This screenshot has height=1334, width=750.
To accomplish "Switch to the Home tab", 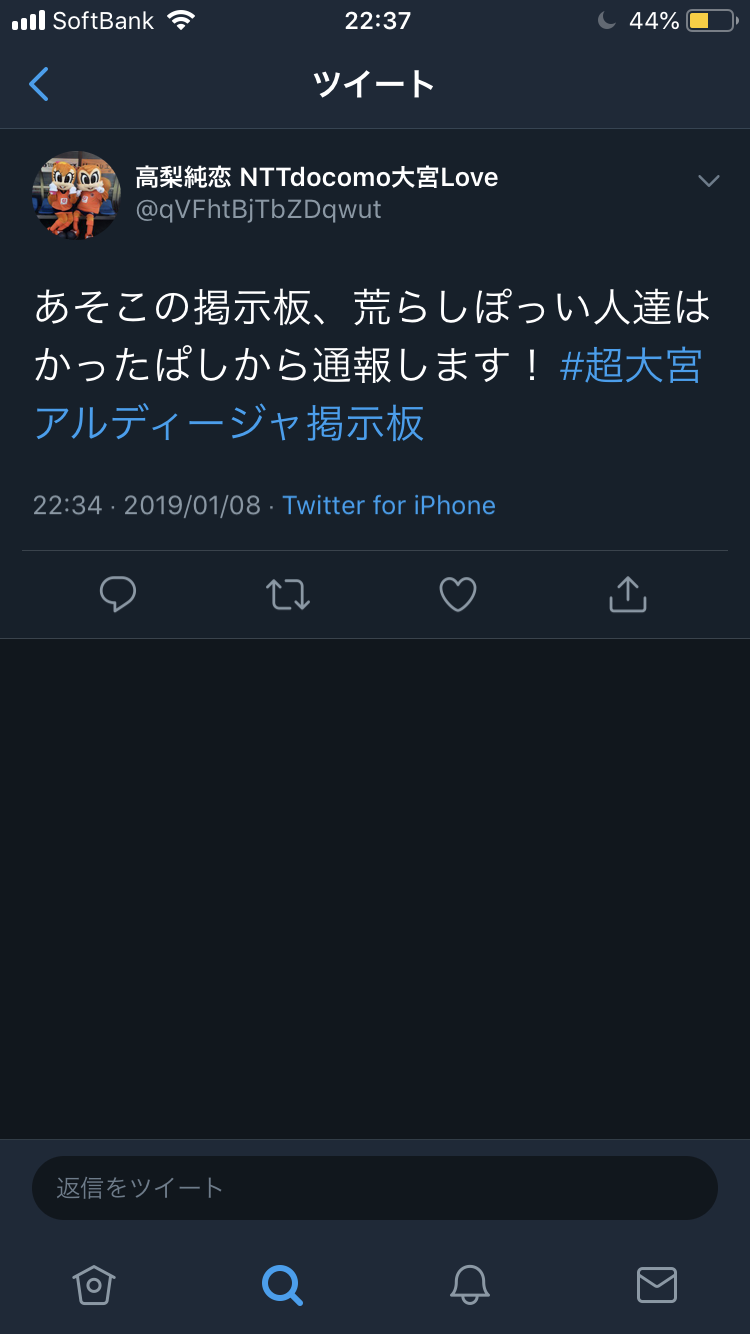I will 94,1284.
